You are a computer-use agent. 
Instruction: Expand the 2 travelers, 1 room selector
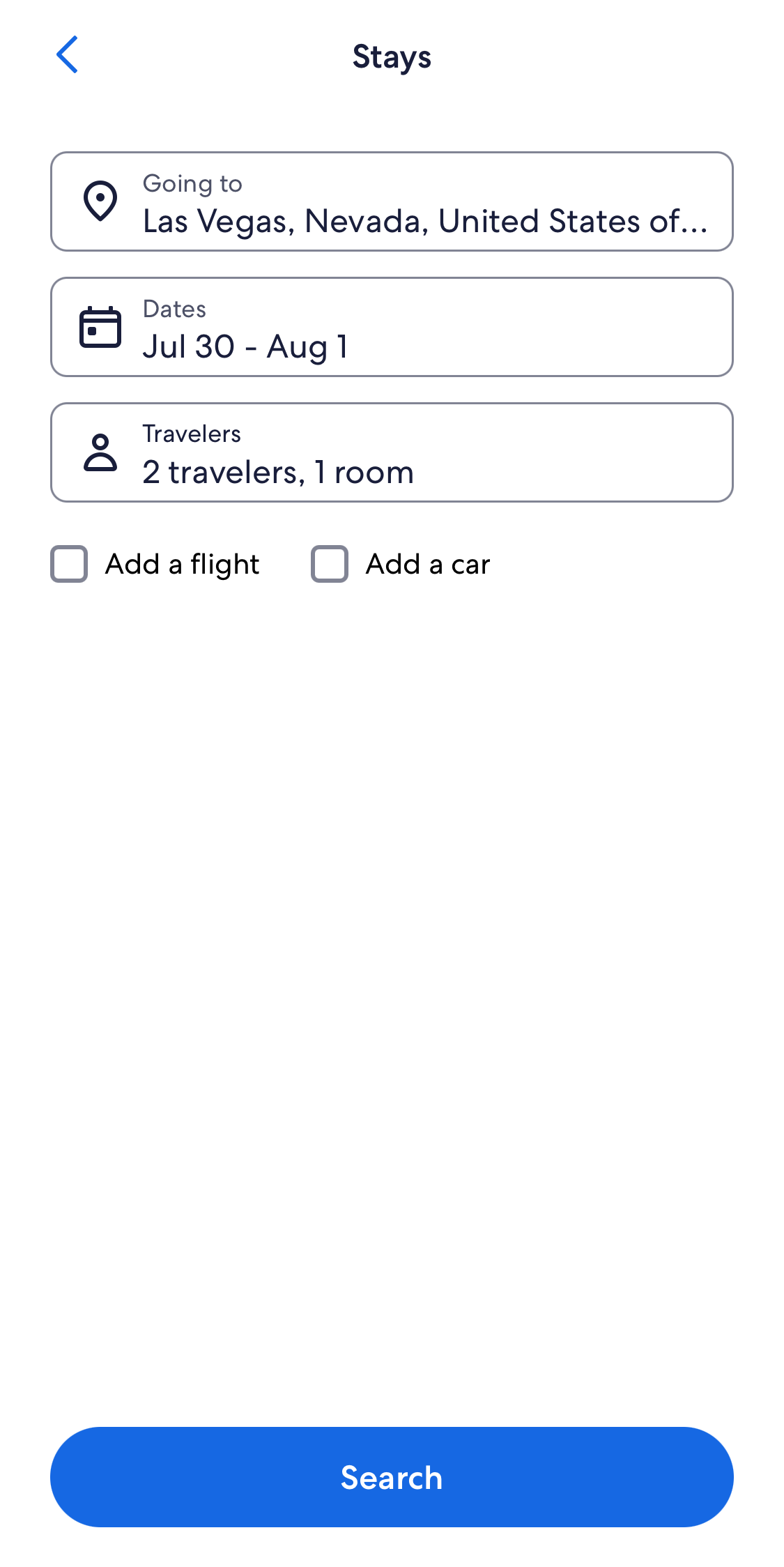(392, 452)
